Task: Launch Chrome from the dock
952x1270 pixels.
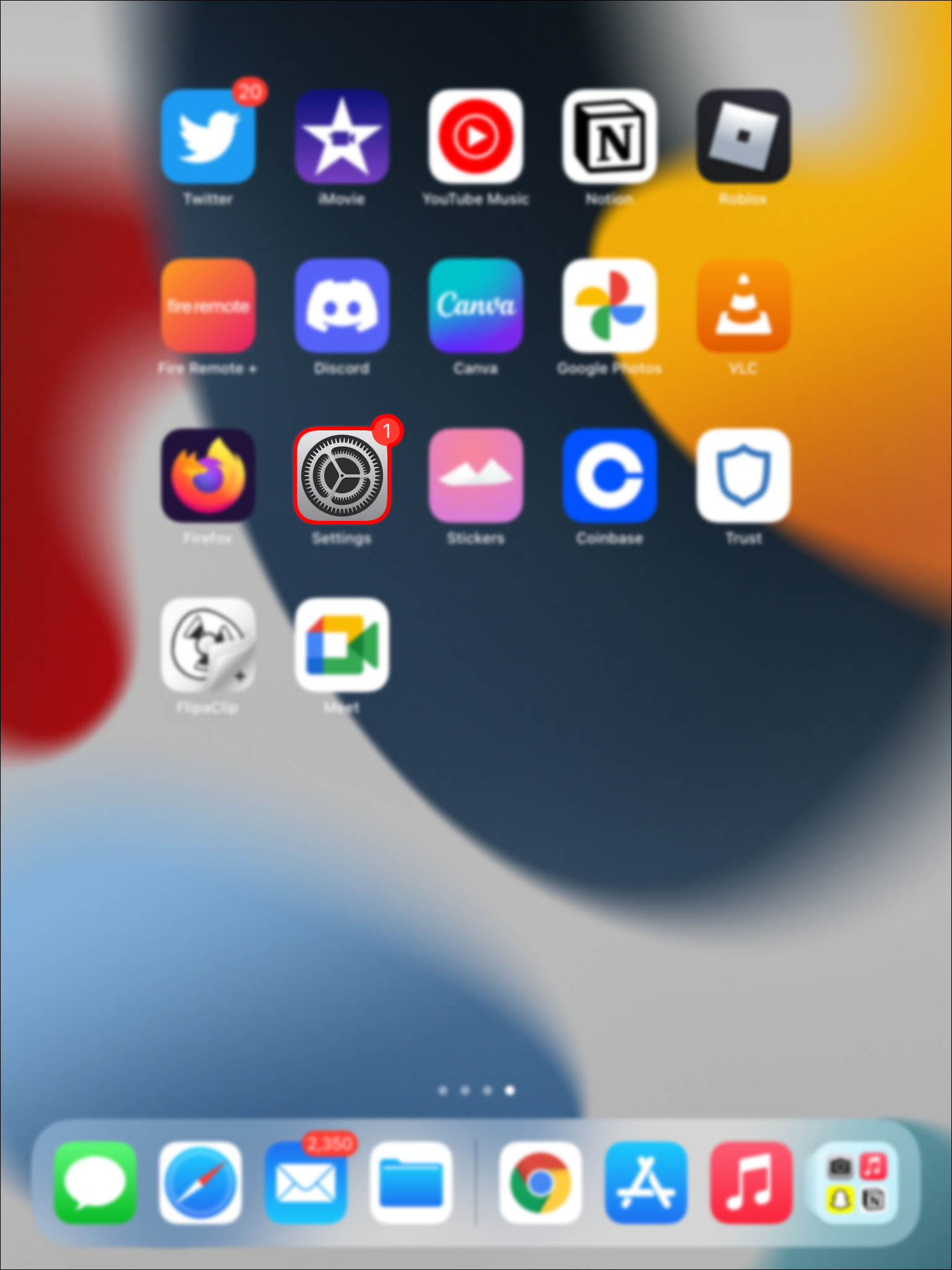Action: tap(540, 1182)
